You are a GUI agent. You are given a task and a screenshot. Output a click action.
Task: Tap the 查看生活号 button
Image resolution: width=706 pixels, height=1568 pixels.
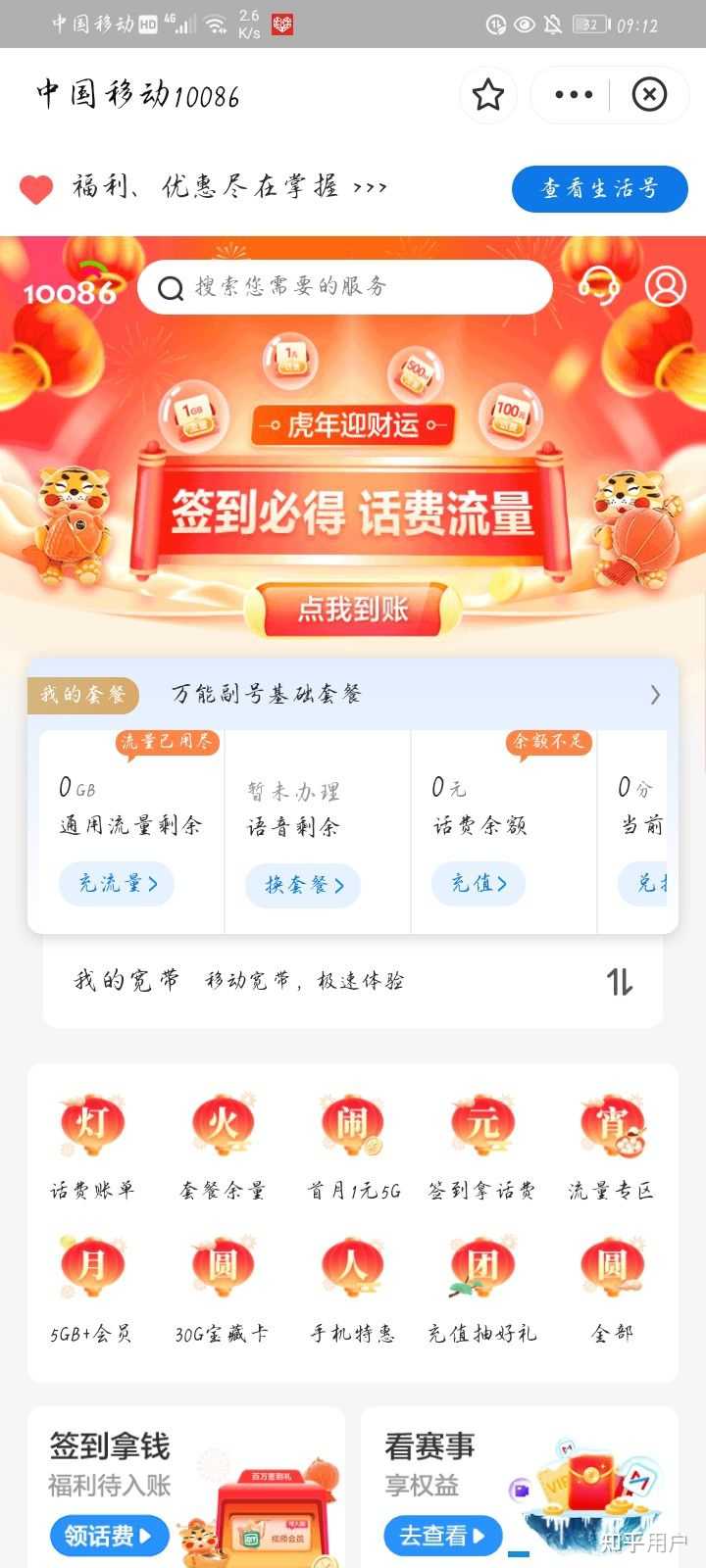599,188
